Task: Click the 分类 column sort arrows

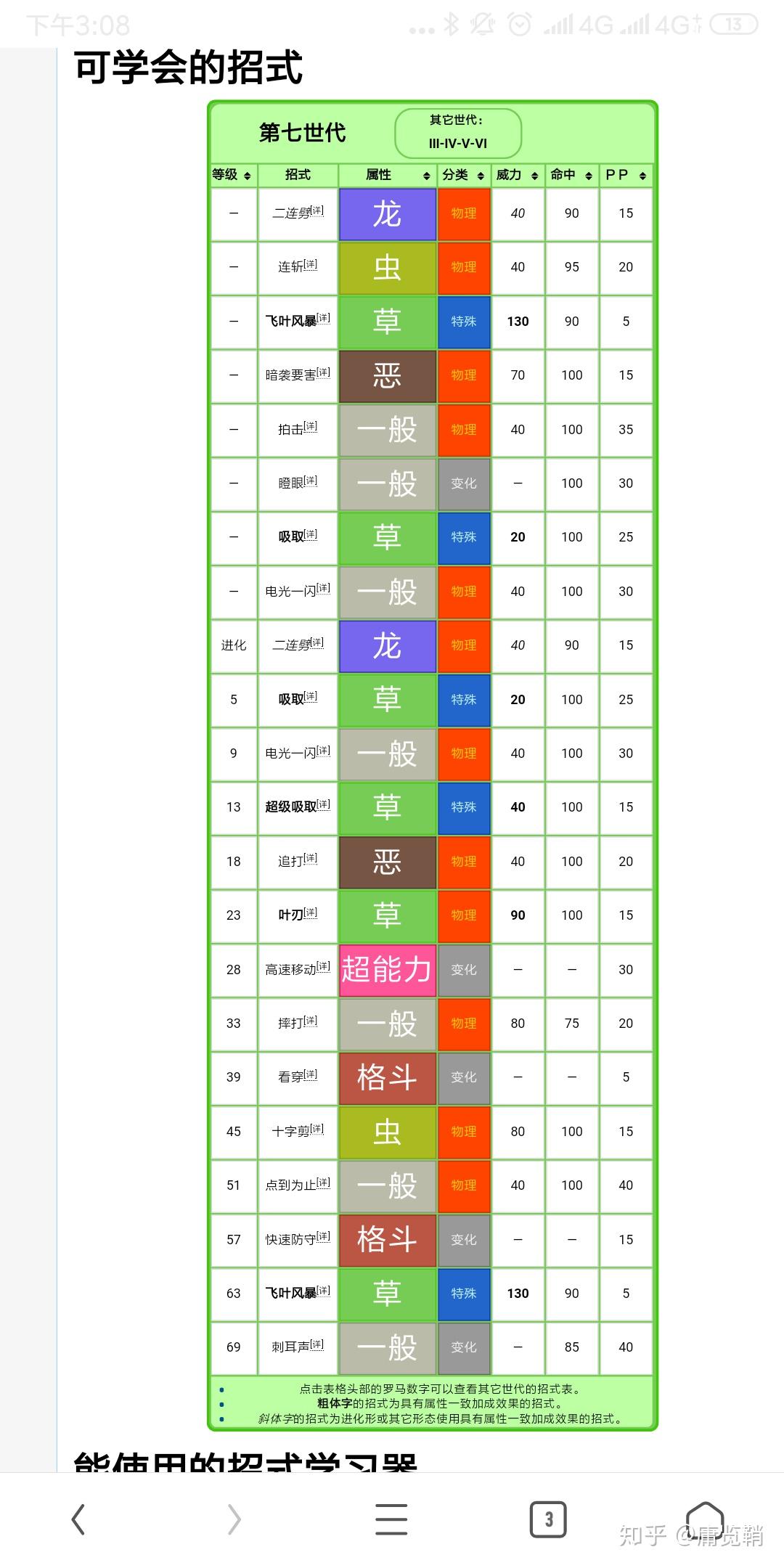Action: (x=479, y=175)
